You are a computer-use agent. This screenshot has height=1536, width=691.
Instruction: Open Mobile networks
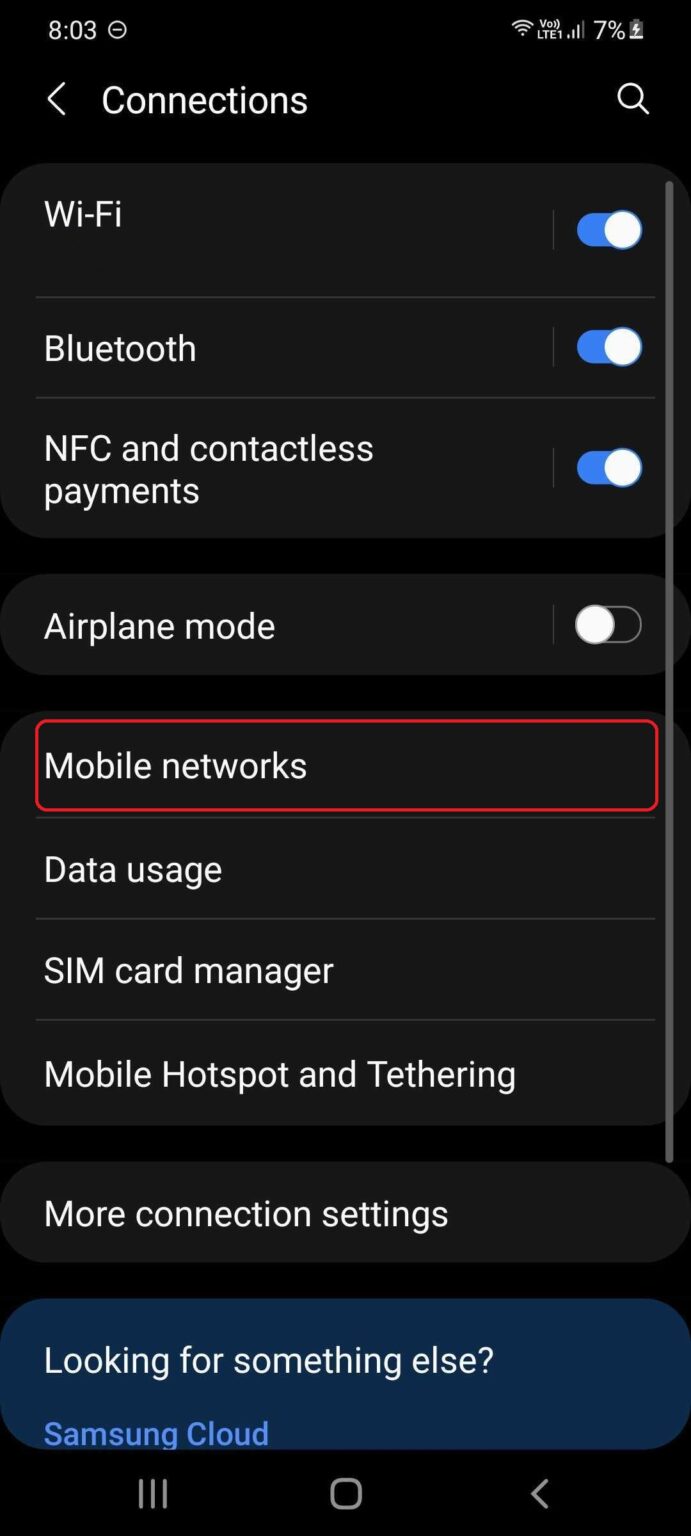(345, 765)
